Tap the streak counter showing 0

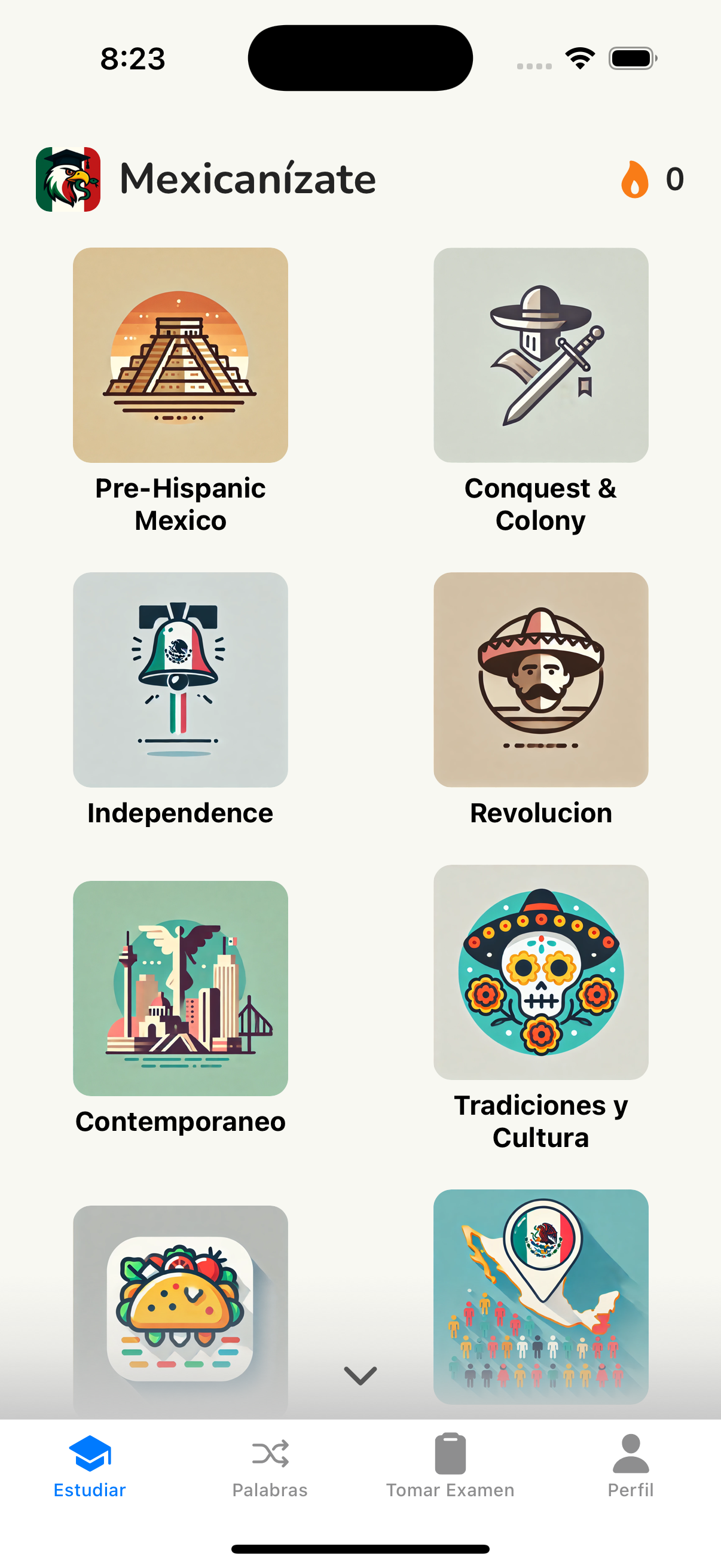[x=674, y=179]
